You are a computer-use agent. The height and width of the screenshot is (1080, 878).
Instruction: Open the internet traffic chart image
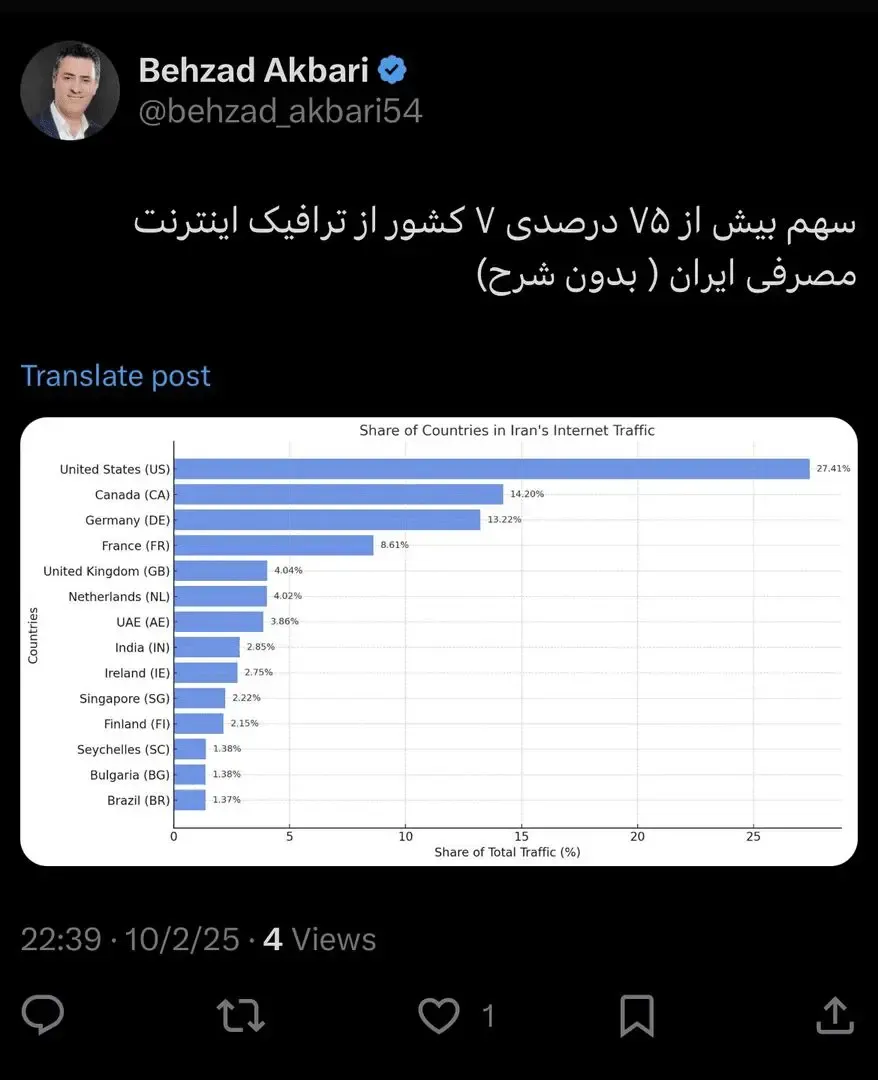(438, 641)
